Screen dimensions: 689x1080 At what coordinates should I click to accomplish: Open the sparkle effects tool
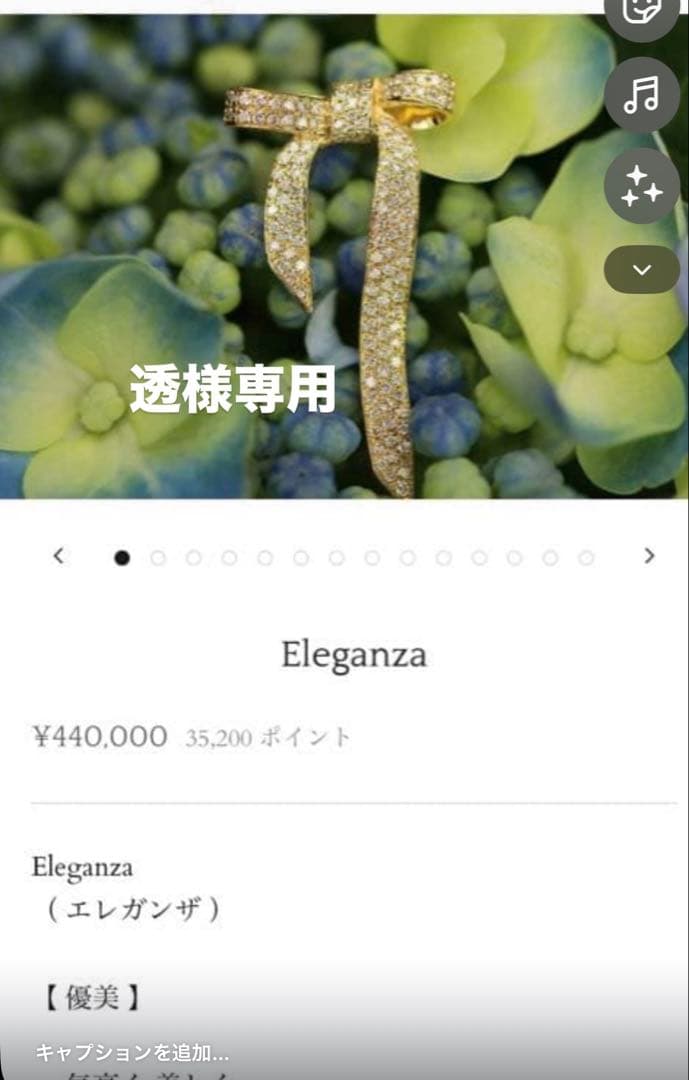[x=642, y=186]
